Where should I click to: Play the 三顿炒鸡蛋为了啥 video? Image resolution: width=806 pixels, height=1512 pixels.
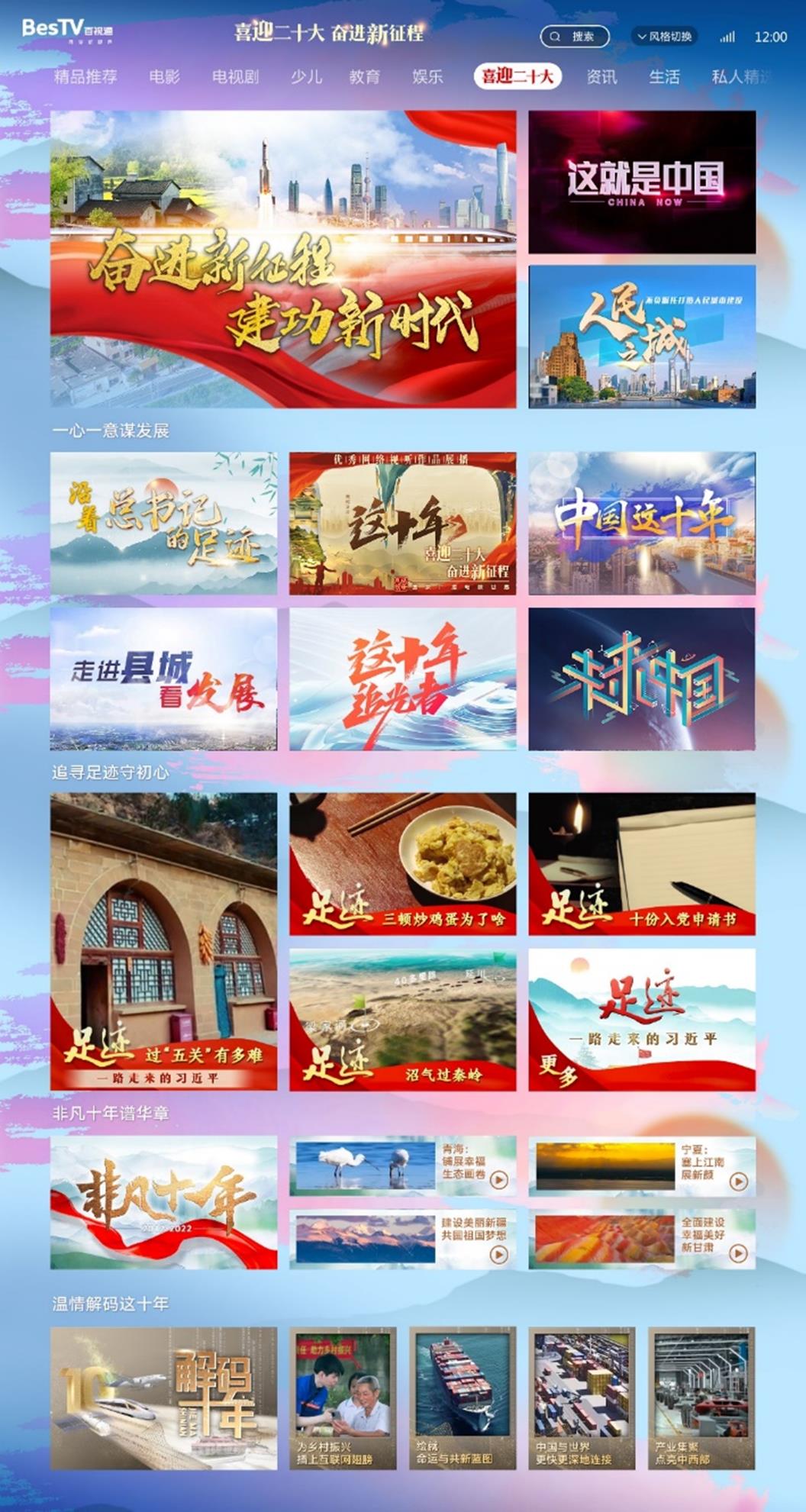click(x=402, y=863)
